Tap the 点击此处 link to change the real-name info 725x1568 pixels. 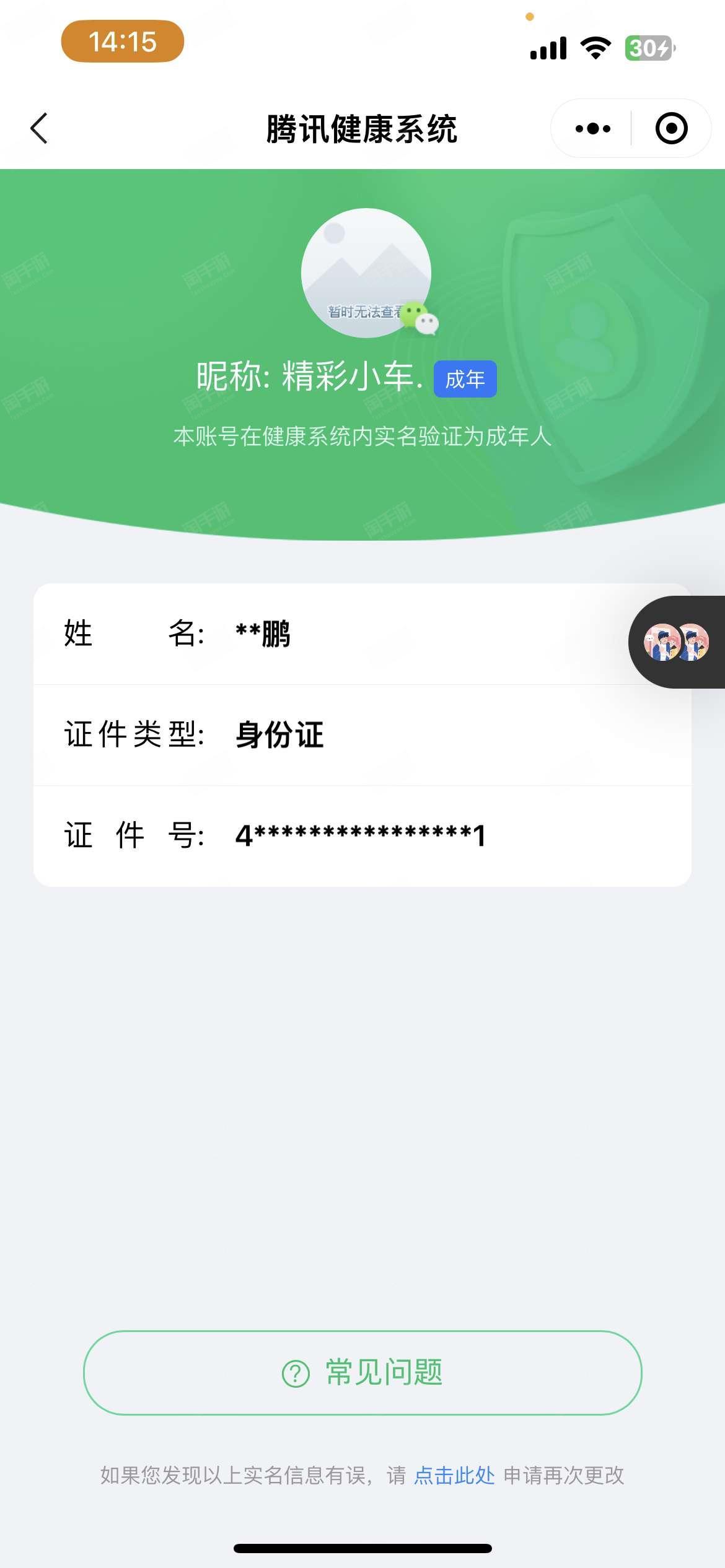454,1475
